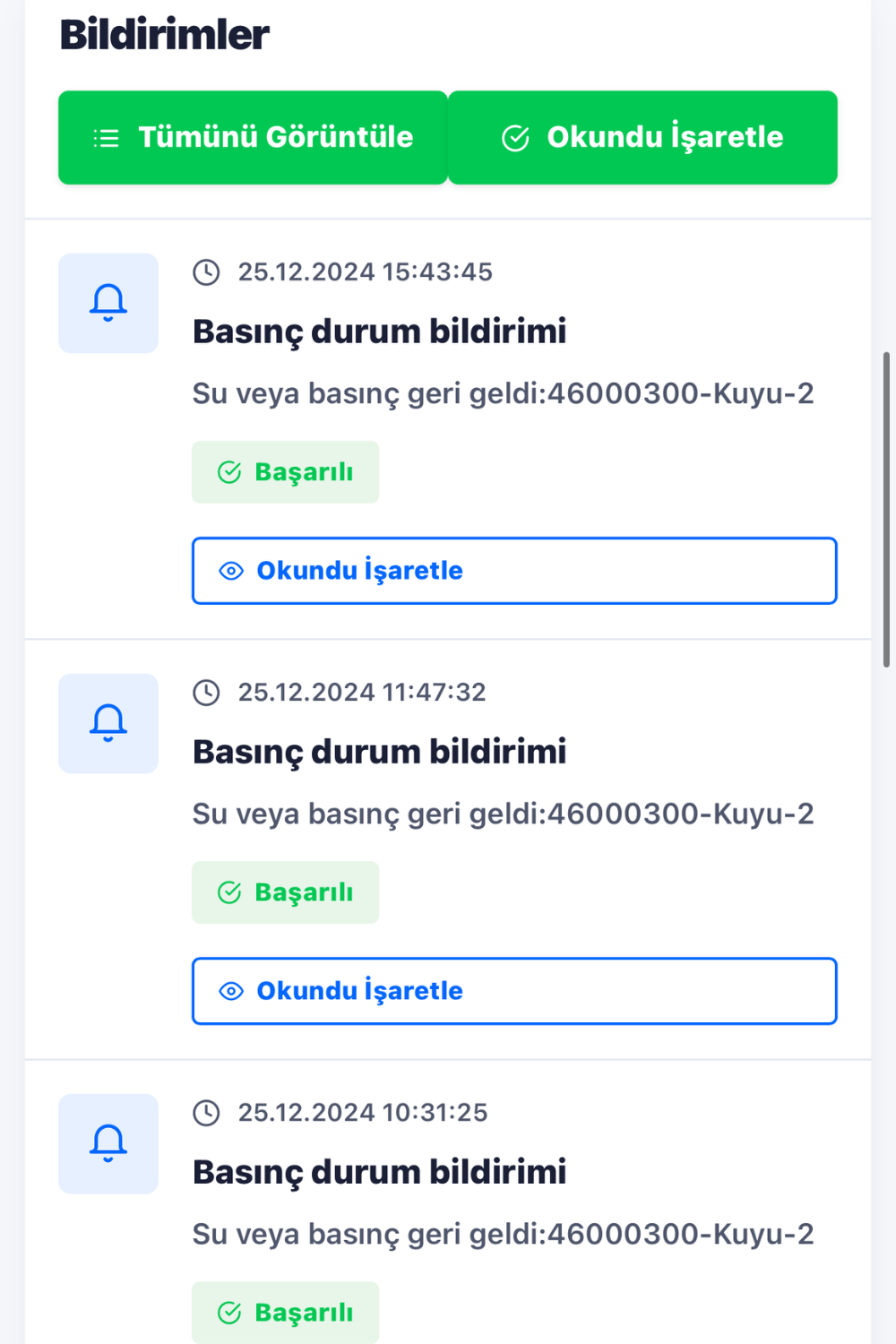Click the eye icon in the second Okundu İşaretle button
Viewport: 896px width, 1344px height.
(x=231, y=991)
